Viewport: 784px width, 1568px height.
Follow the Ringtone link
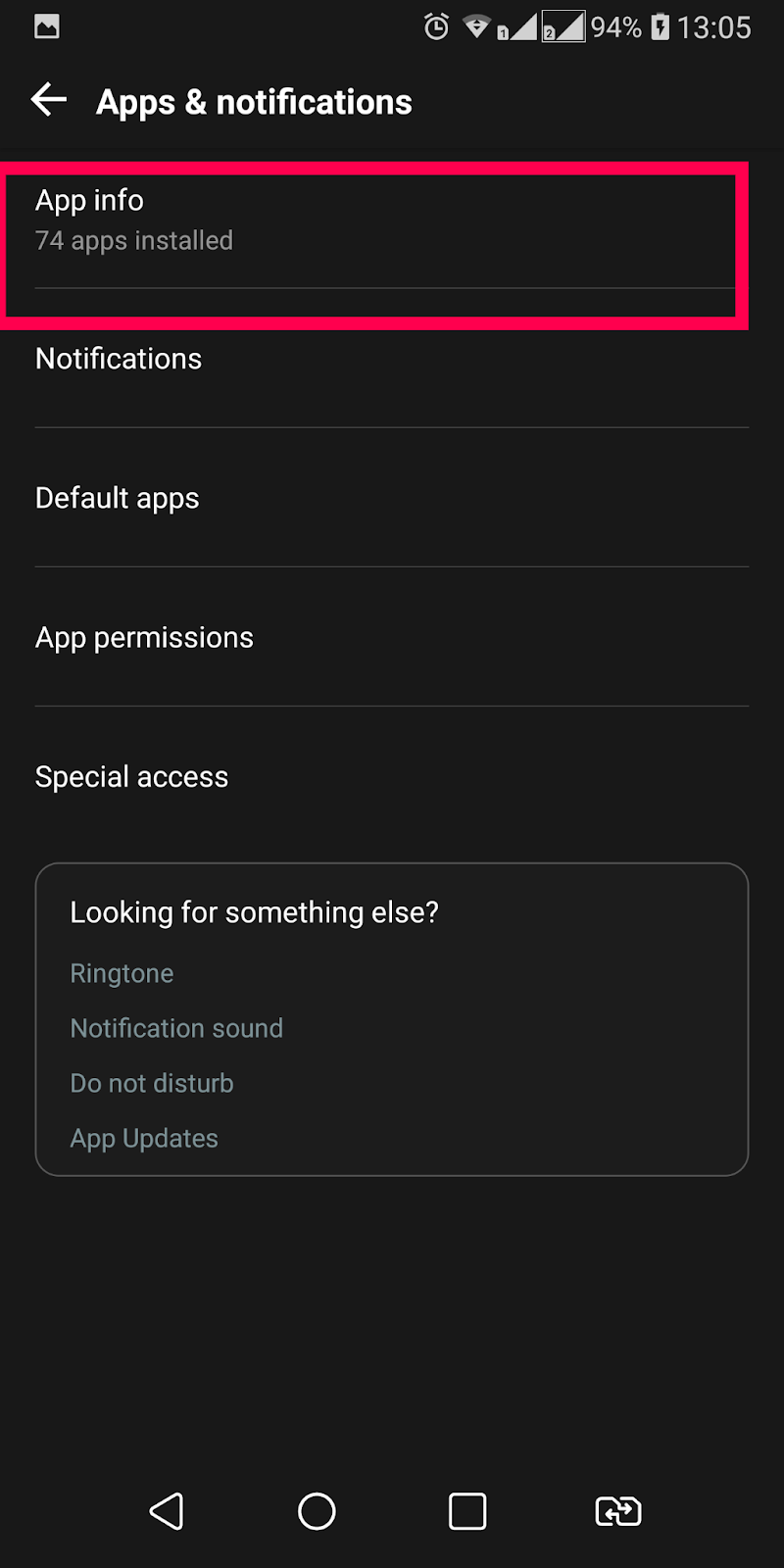[122, 973]
